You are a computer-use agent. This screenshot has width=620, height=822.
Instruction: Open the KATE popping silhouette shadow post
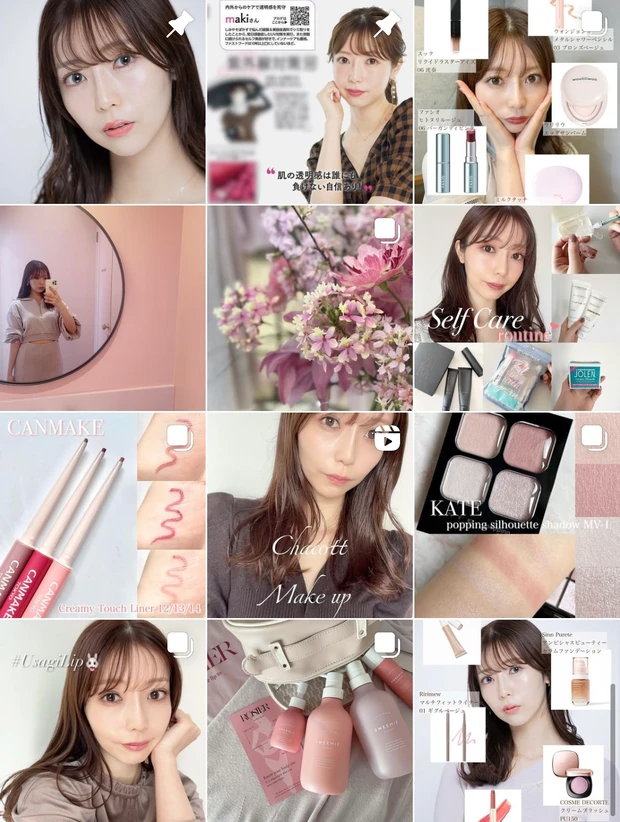(516, 515)
